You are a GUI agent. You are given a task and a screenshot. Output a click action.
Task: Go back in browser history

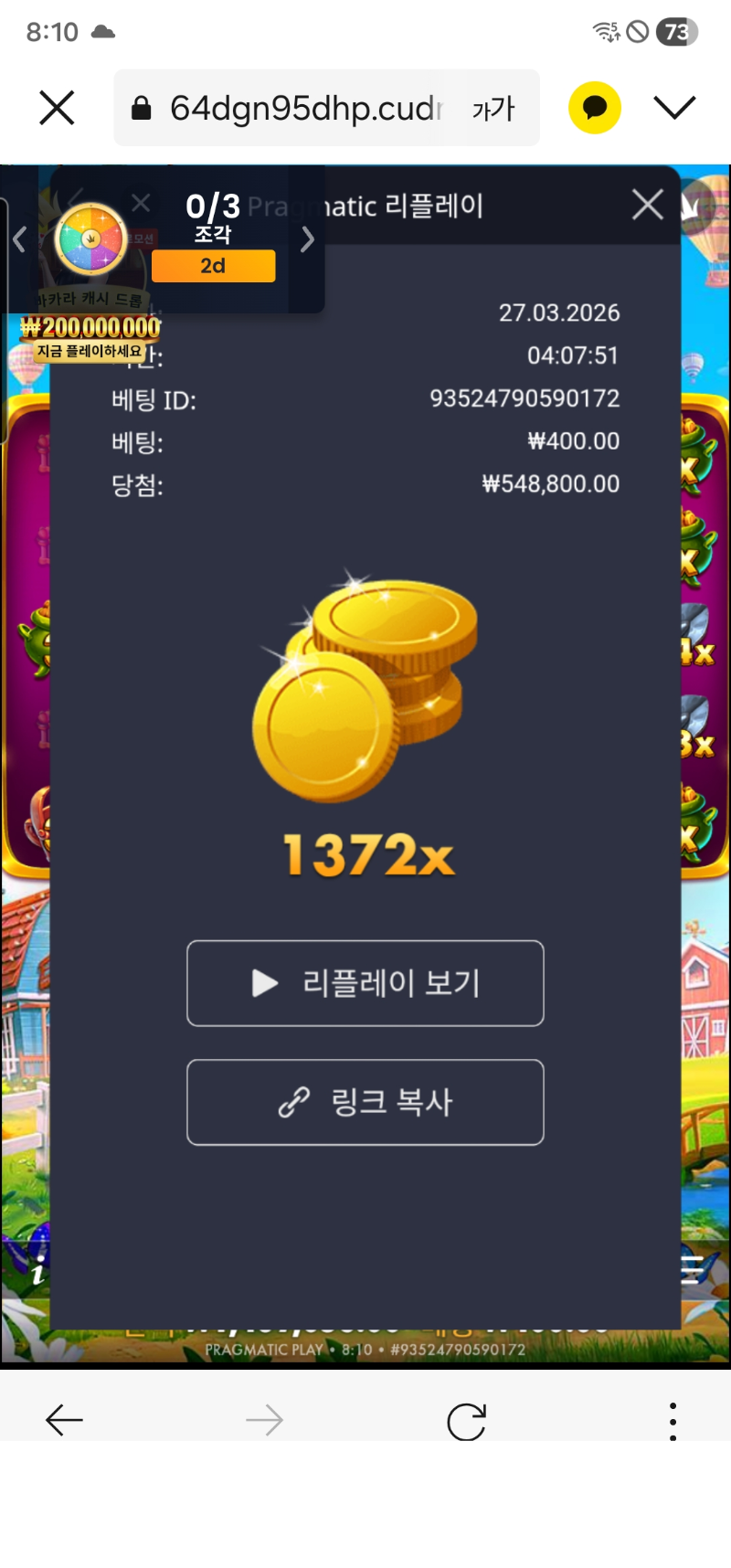(x=64, y=1420)
